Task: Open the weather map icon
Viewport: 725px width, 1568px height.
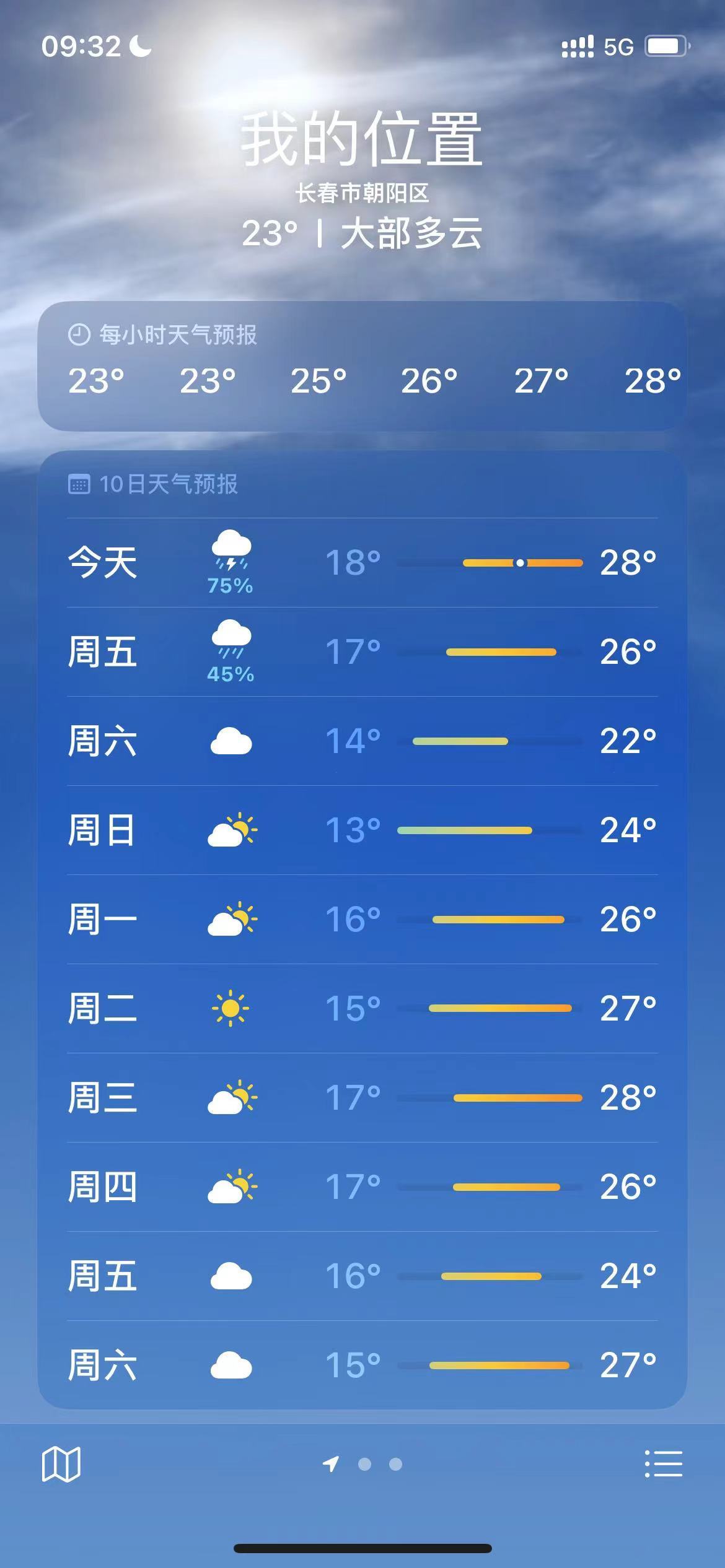Action: click(61, 1464)
